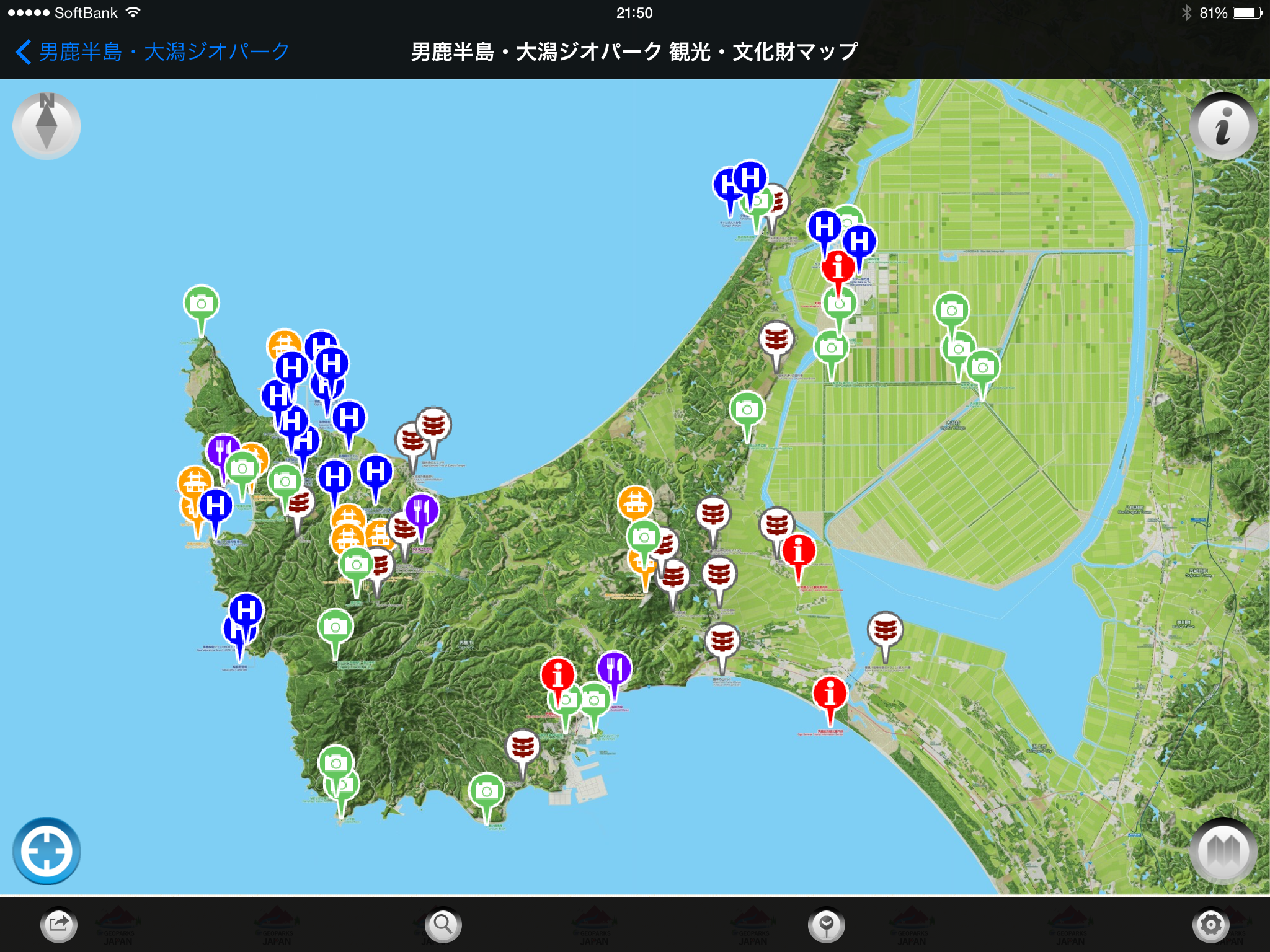The height and width of the screenshot is (952, 1270).
Task: Select the camera pin at peninsula's northwest tip
Action: pos(201,304)
